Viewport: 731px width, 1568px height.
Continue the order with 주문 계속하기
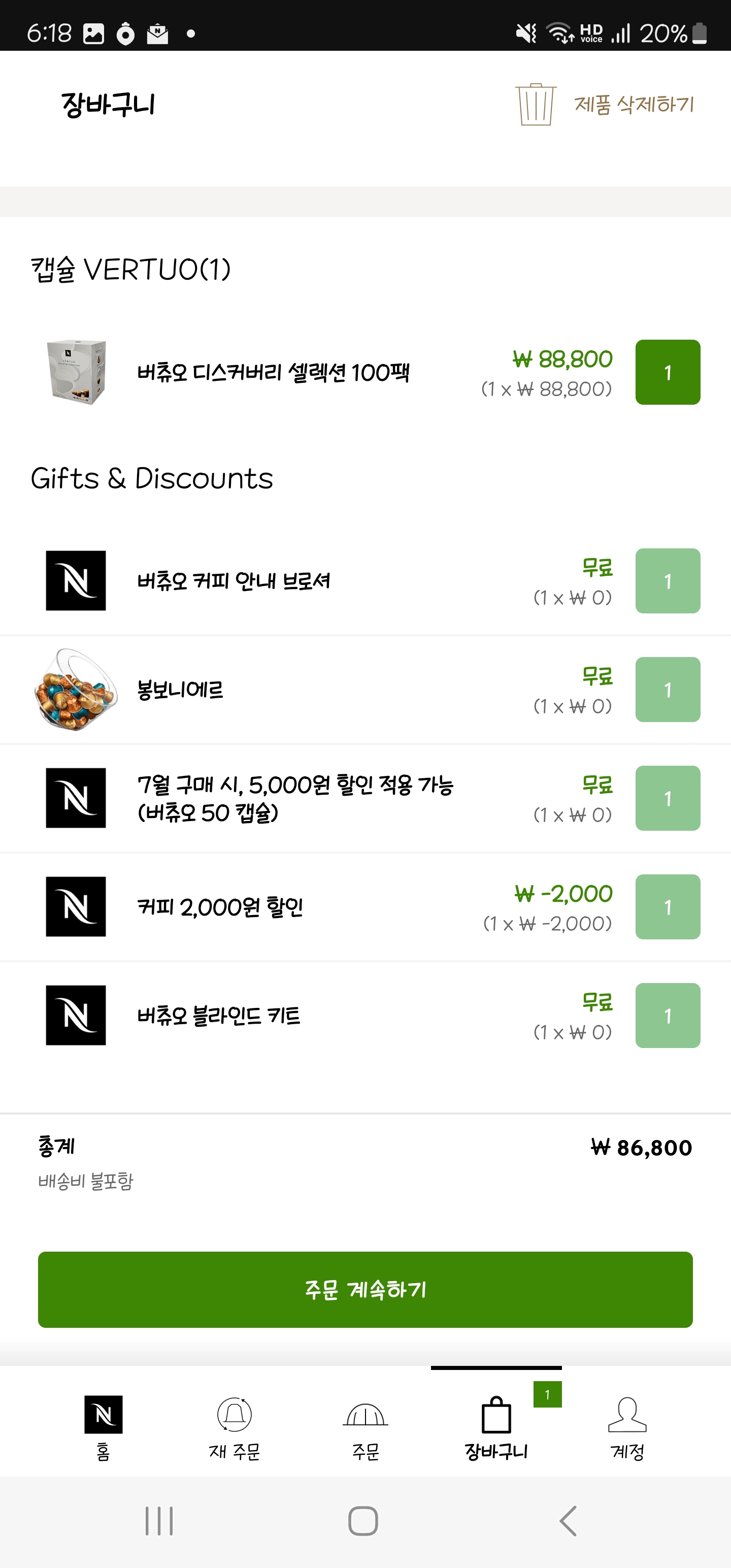click(x=365, y=1289)
